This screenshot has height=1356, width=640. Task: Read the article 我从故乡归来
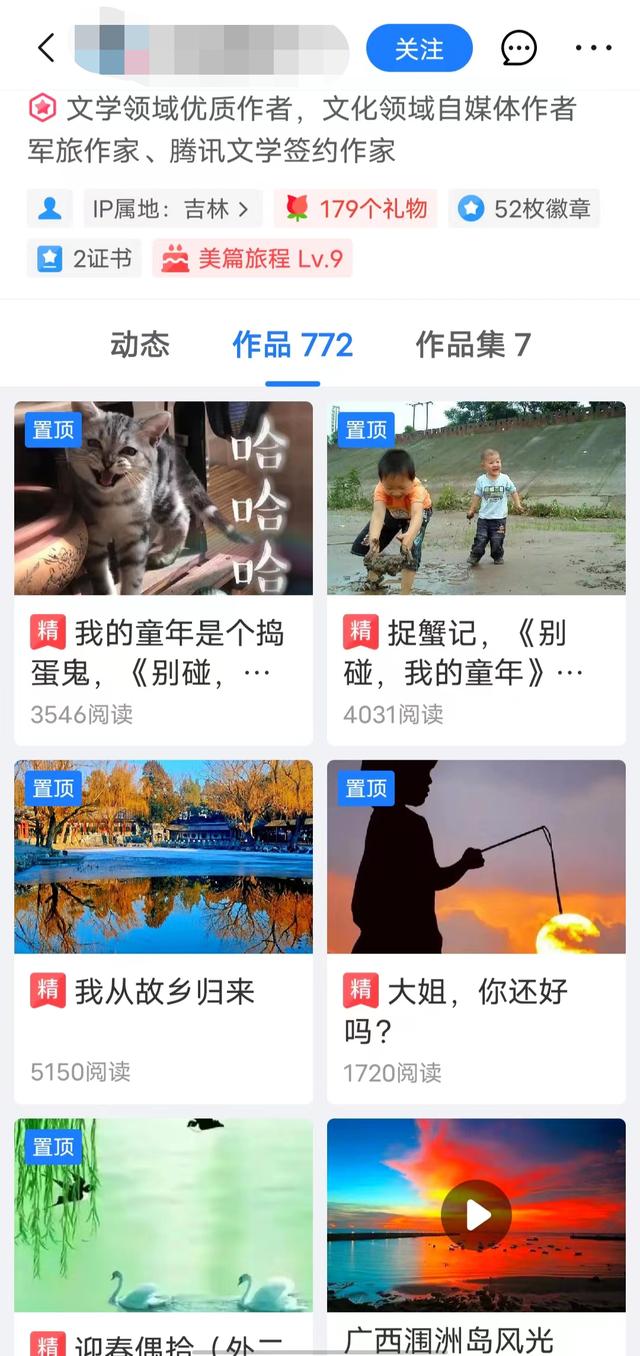[x=163, y=930]
